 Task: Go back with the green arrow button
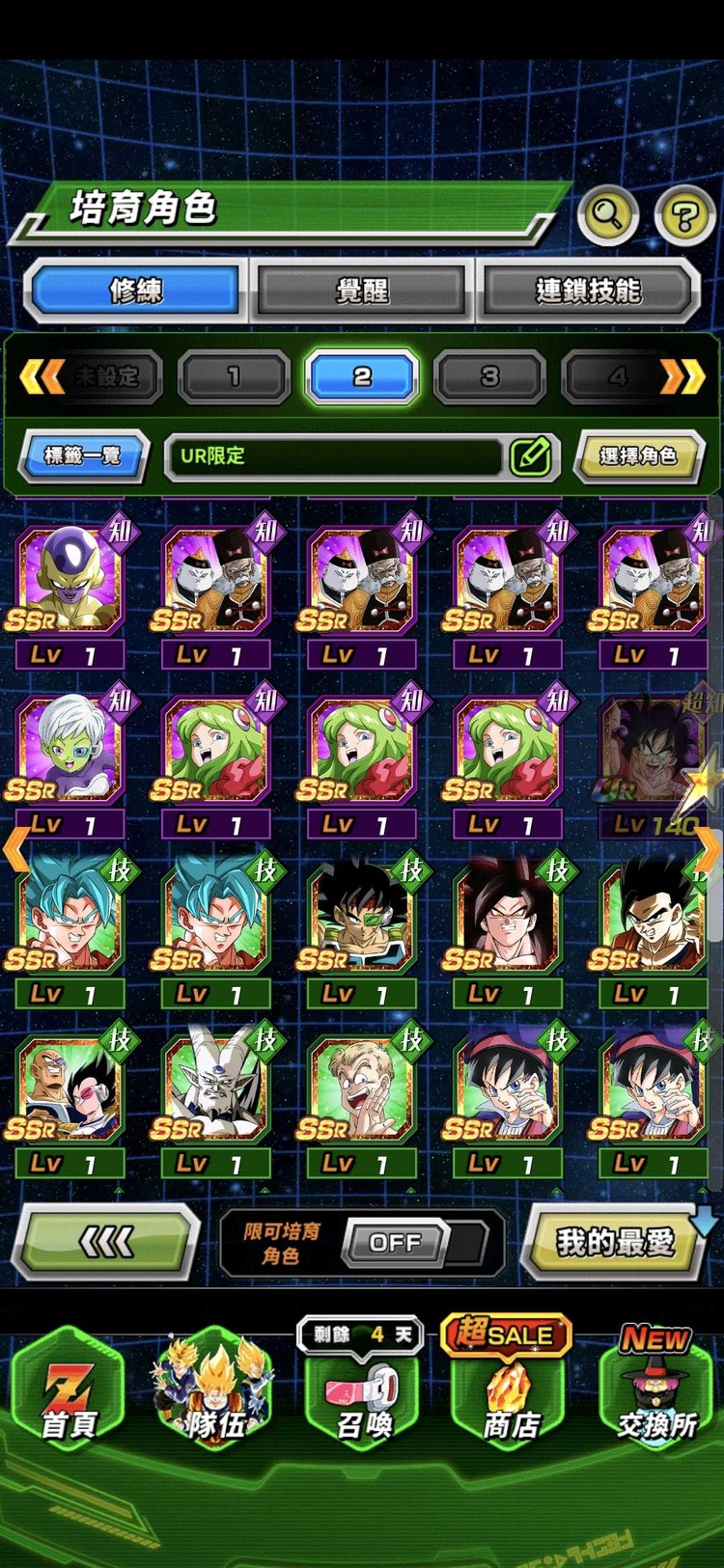(106, 1242)
